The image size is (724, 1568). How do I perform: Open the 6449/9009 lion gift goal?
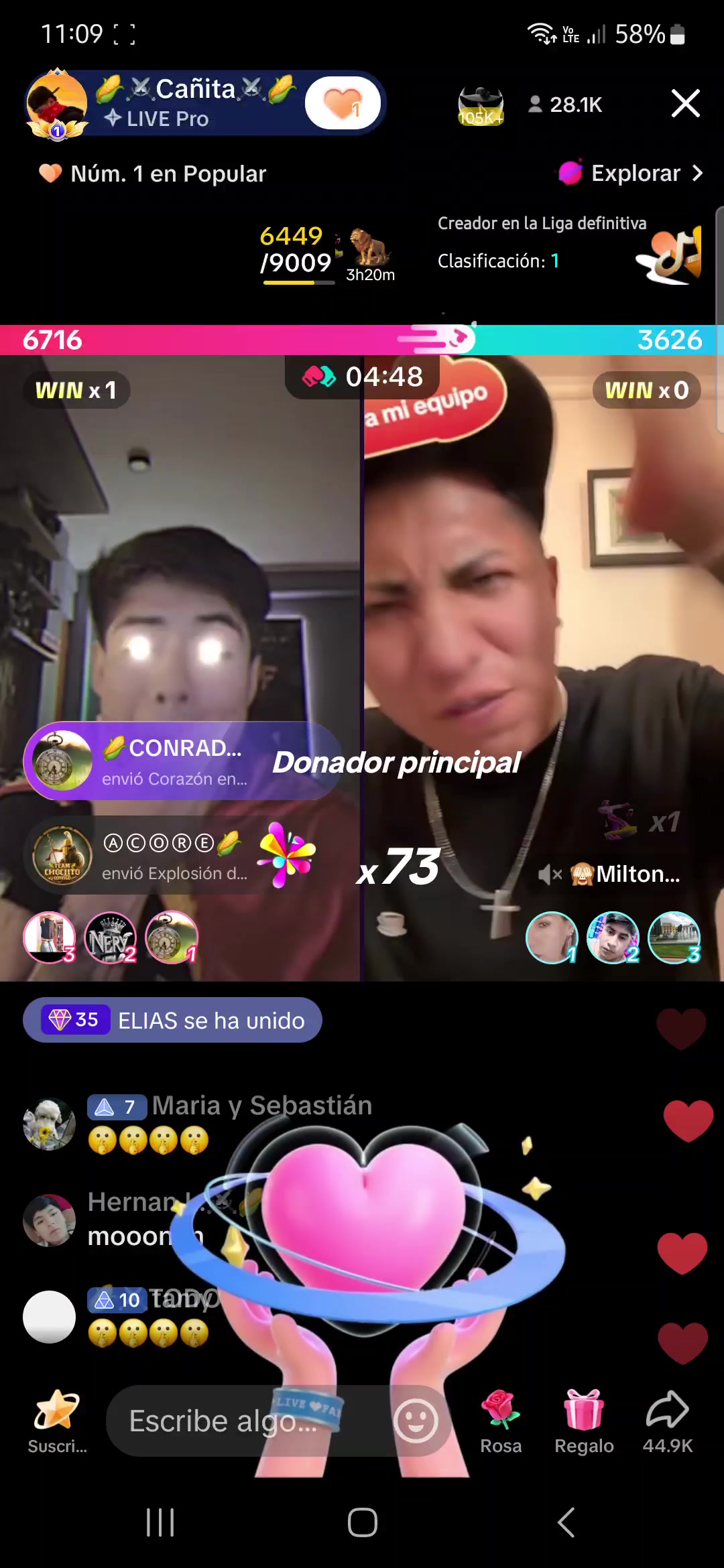point(325,255)
